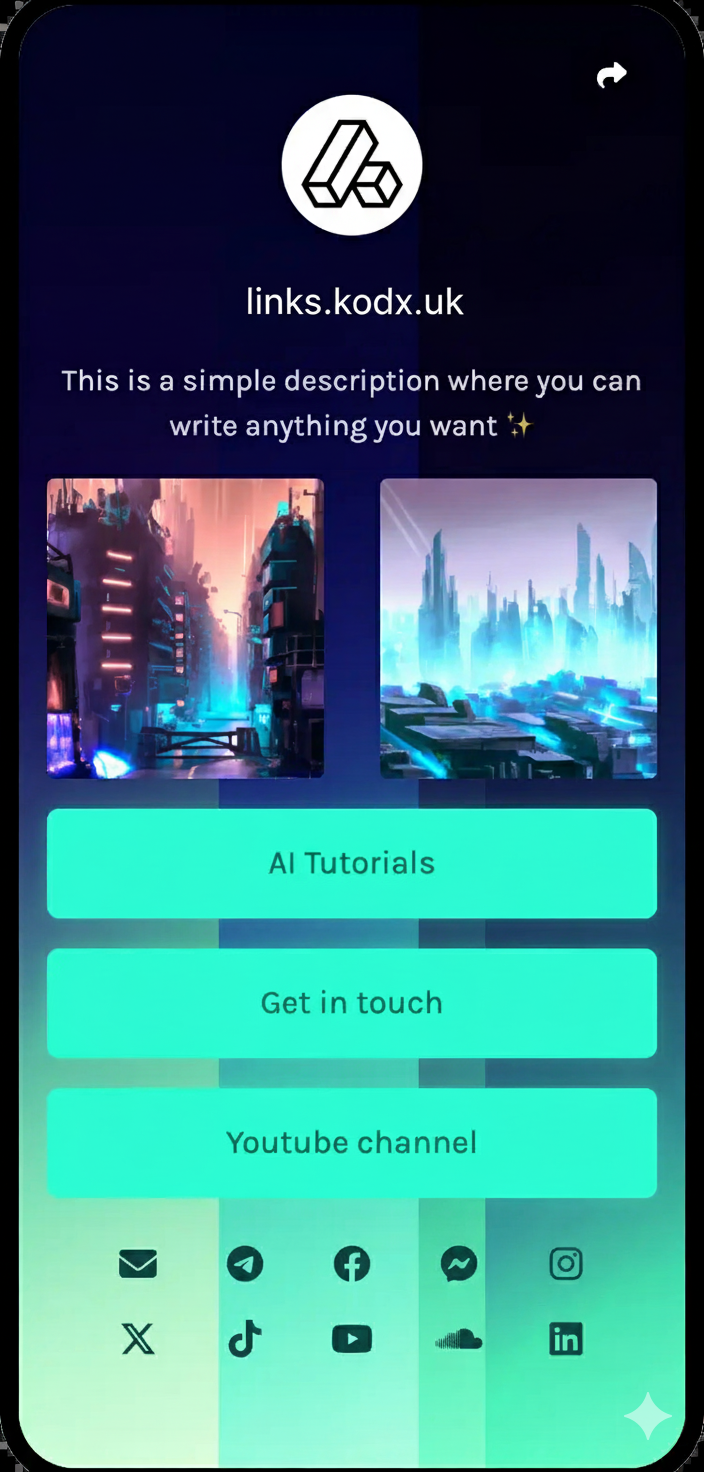This screenshot has height=1472, width=704.
Task: Open the TikTok profile
Action: click(245, 1339)
